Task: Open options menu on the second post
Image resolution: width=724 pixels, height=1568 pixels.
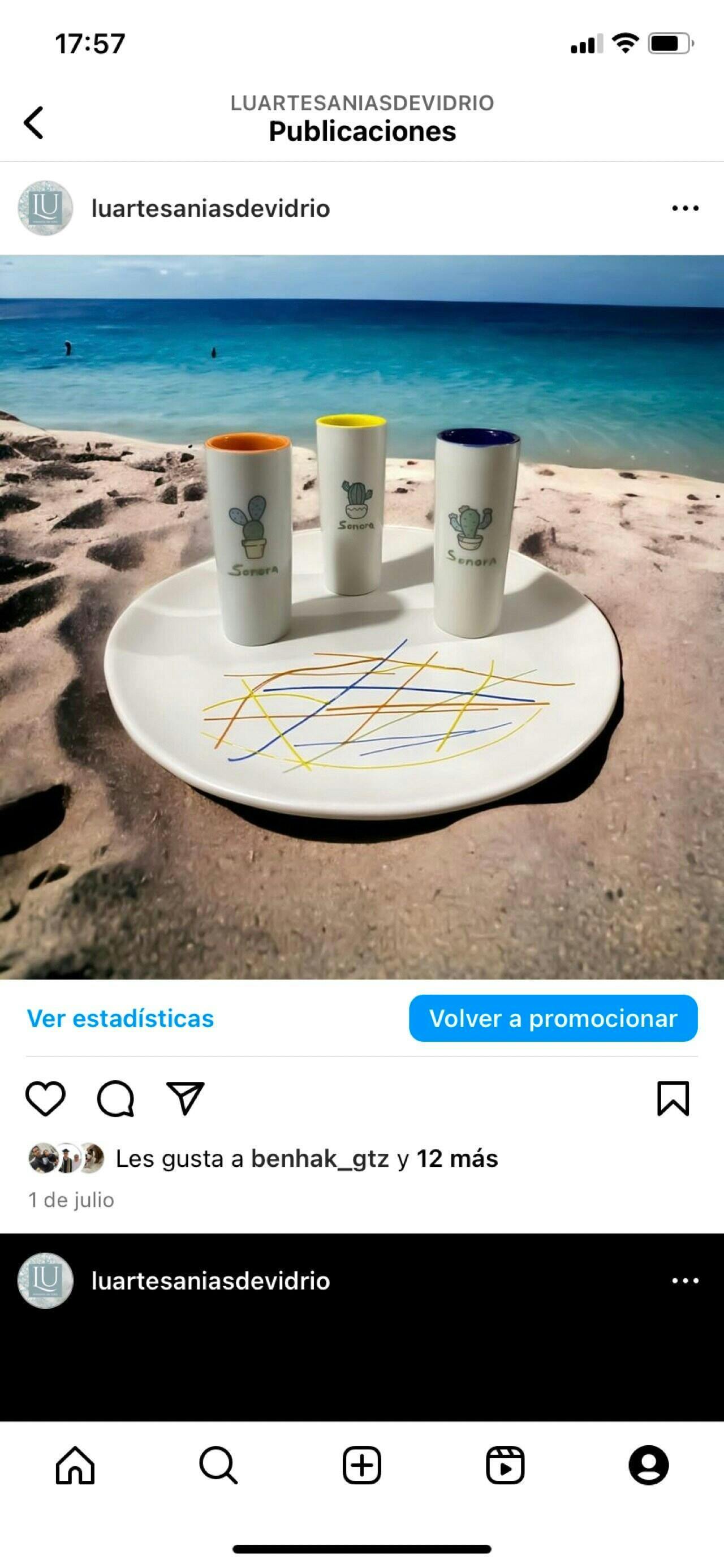Action: 685,1281
